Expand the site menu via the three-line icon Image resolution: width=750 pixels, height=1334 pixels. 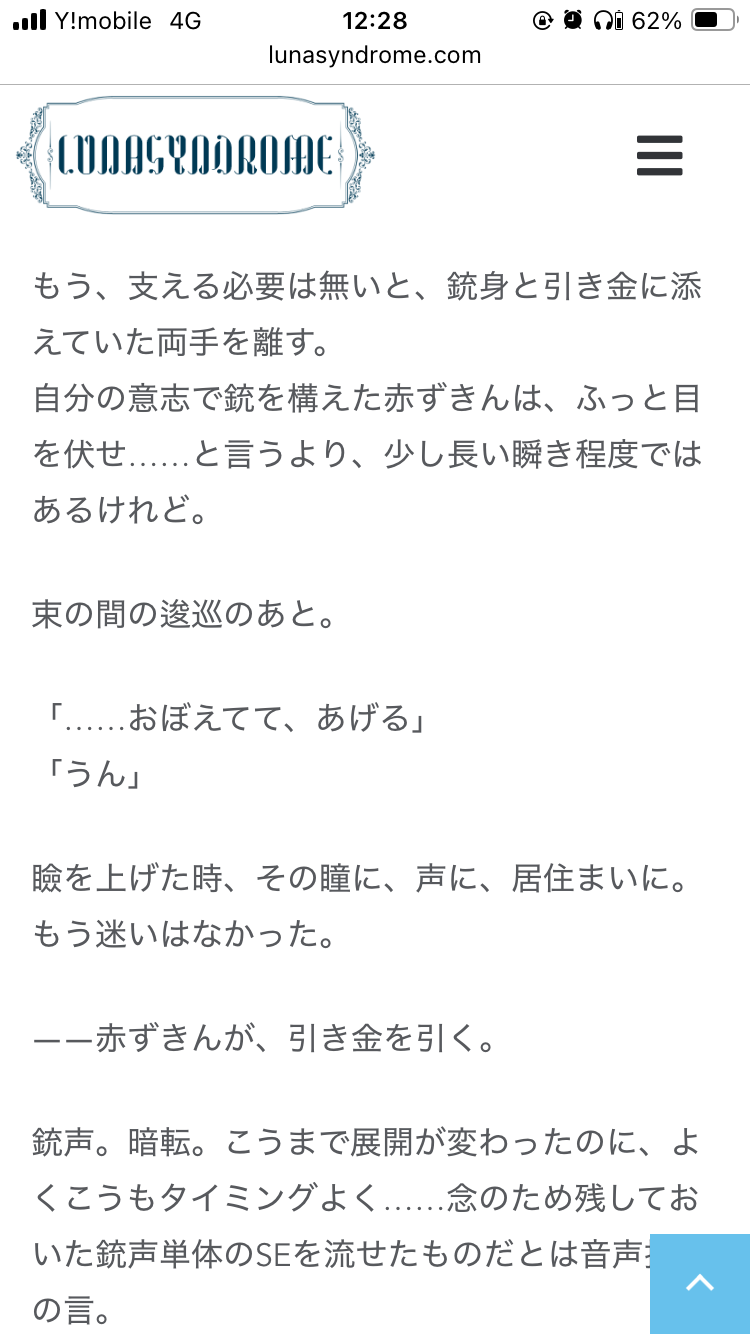click(x=659, y=155)
